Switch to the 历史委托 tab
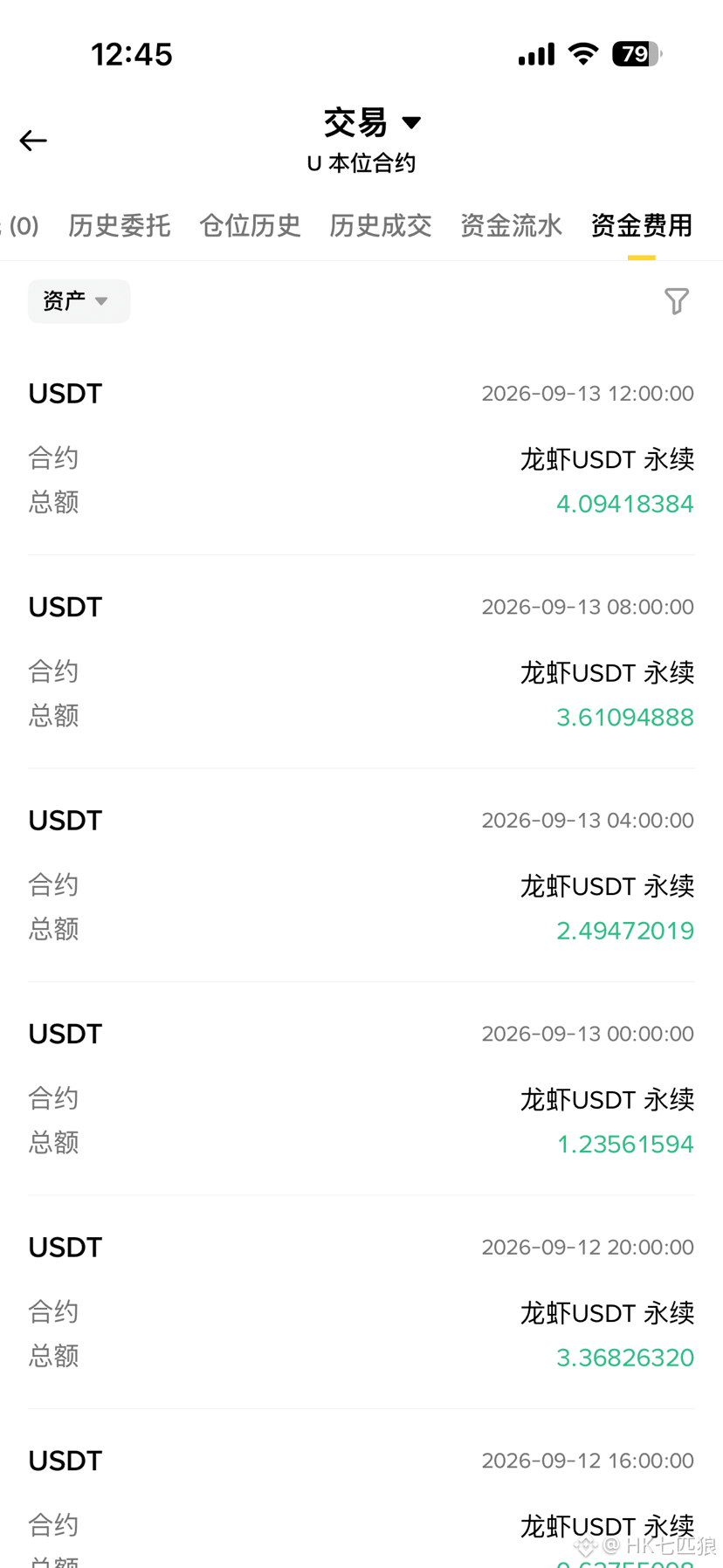This screenshot has height=1568, width=723. (x=119, y=226)
